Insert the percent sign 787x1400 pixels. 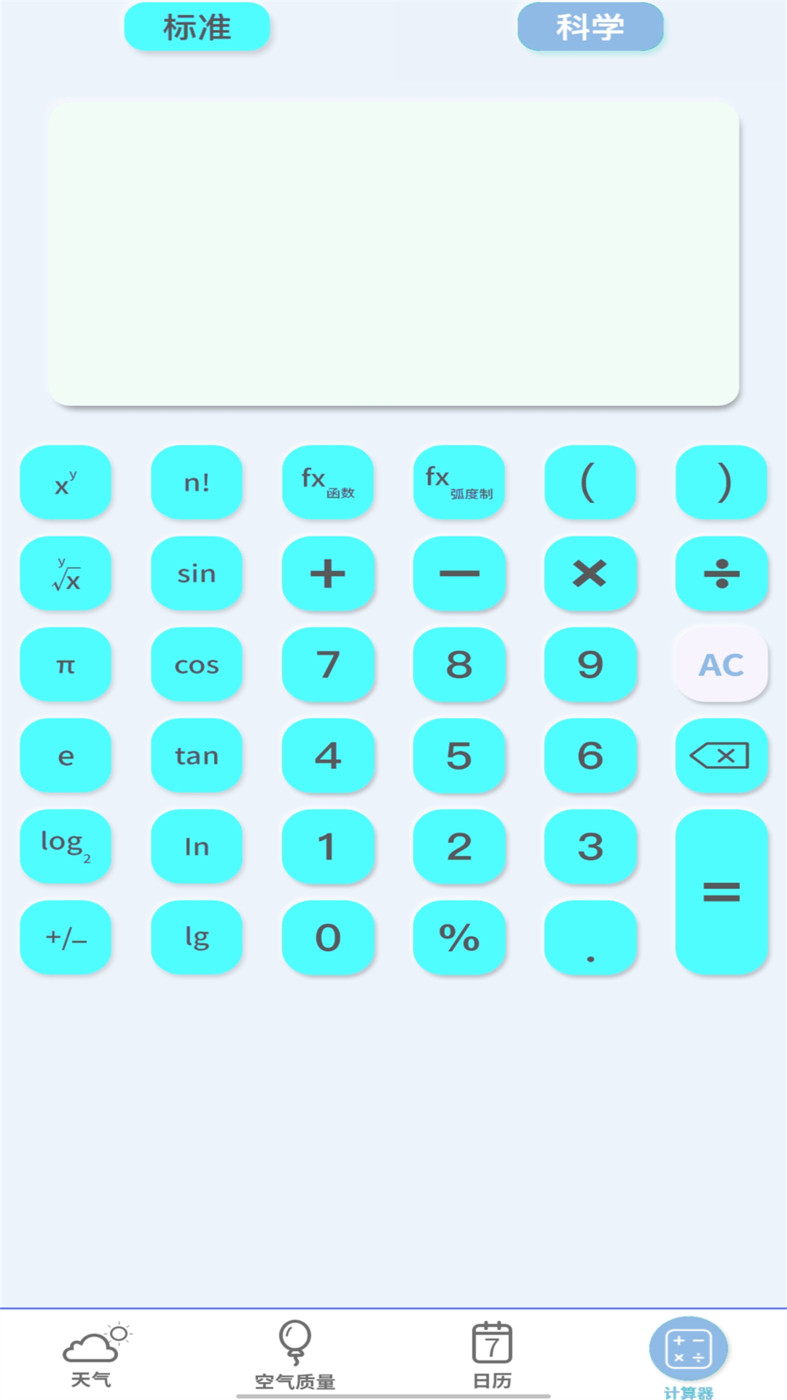pos(459,938)
